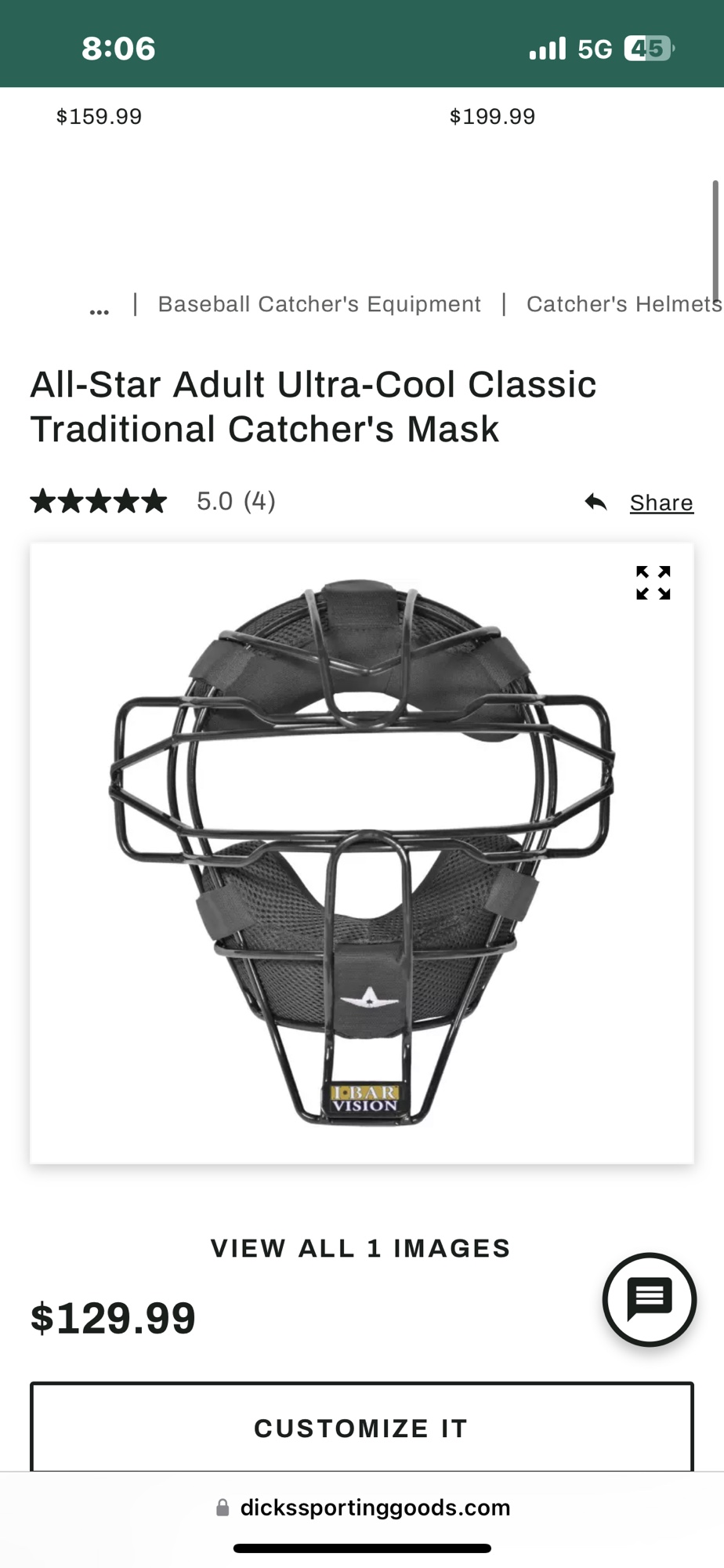Open the Baseball Catcher's Equipment breadcrumb
Screen dimensions: 724x1568
click(319, 304)
